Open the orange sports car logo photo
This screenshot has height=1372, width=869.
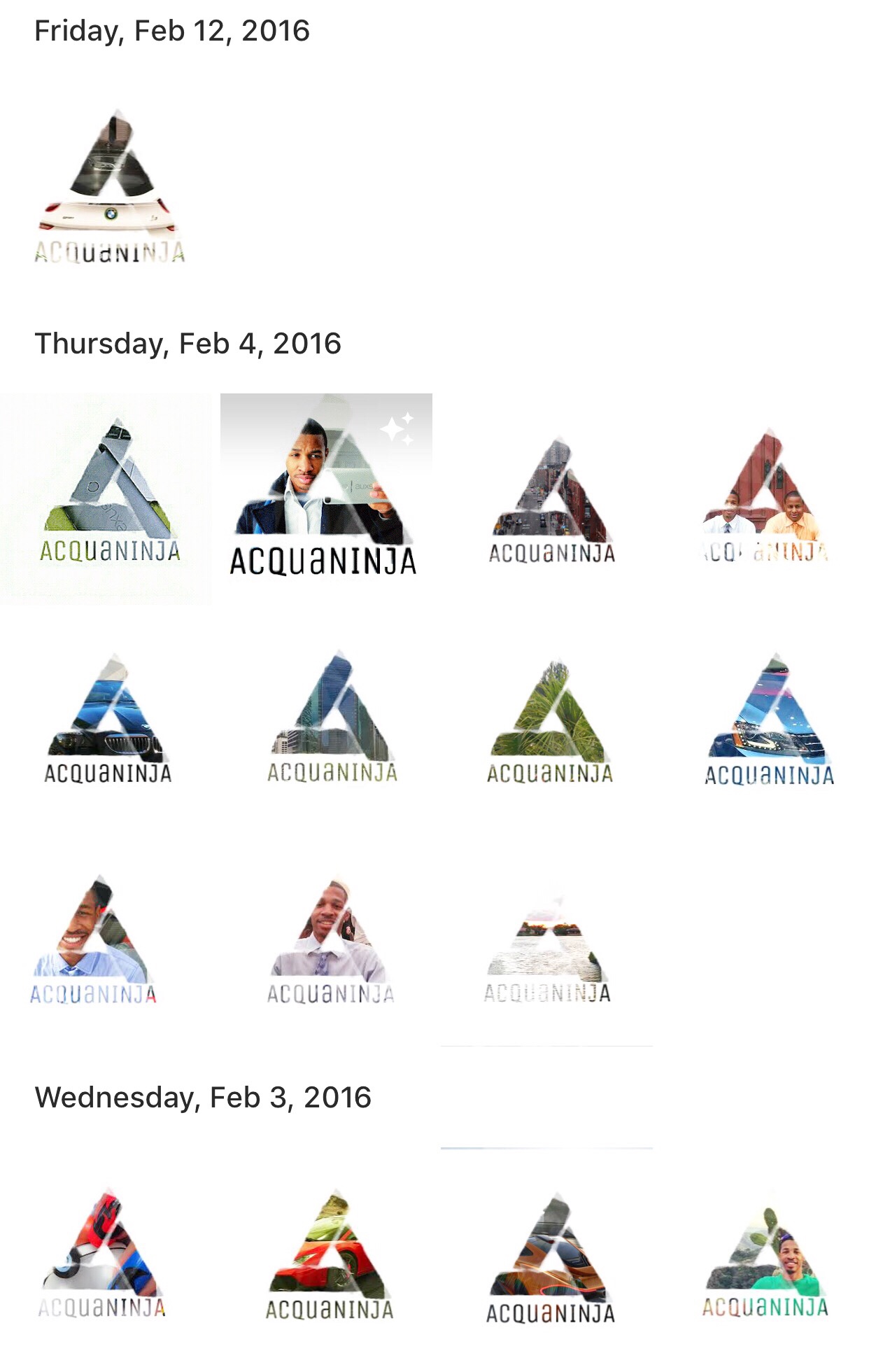pyautogui.click(x=550, y=1257)
